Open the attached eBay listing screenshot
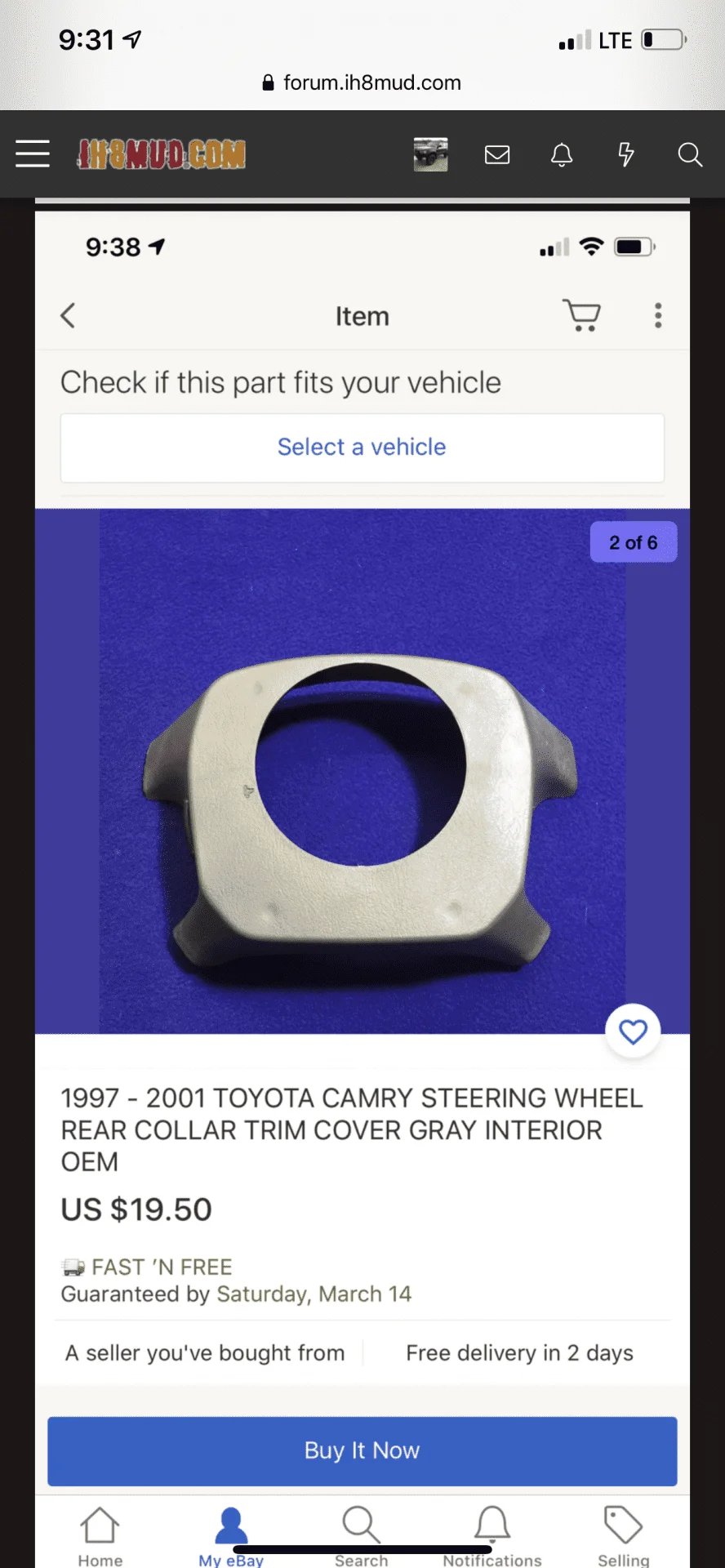 click(362, 889)
